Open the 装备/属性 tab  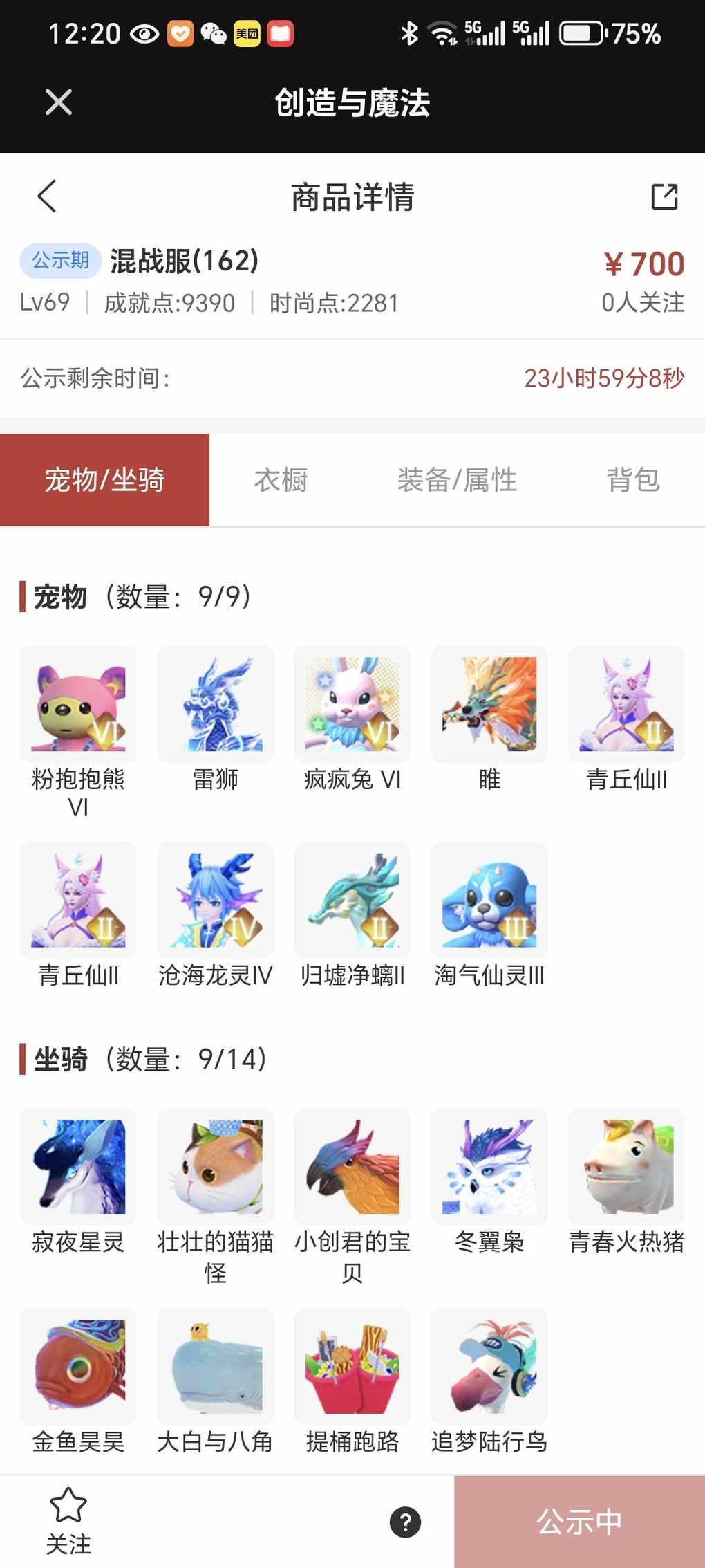click(x=457, y=480)
